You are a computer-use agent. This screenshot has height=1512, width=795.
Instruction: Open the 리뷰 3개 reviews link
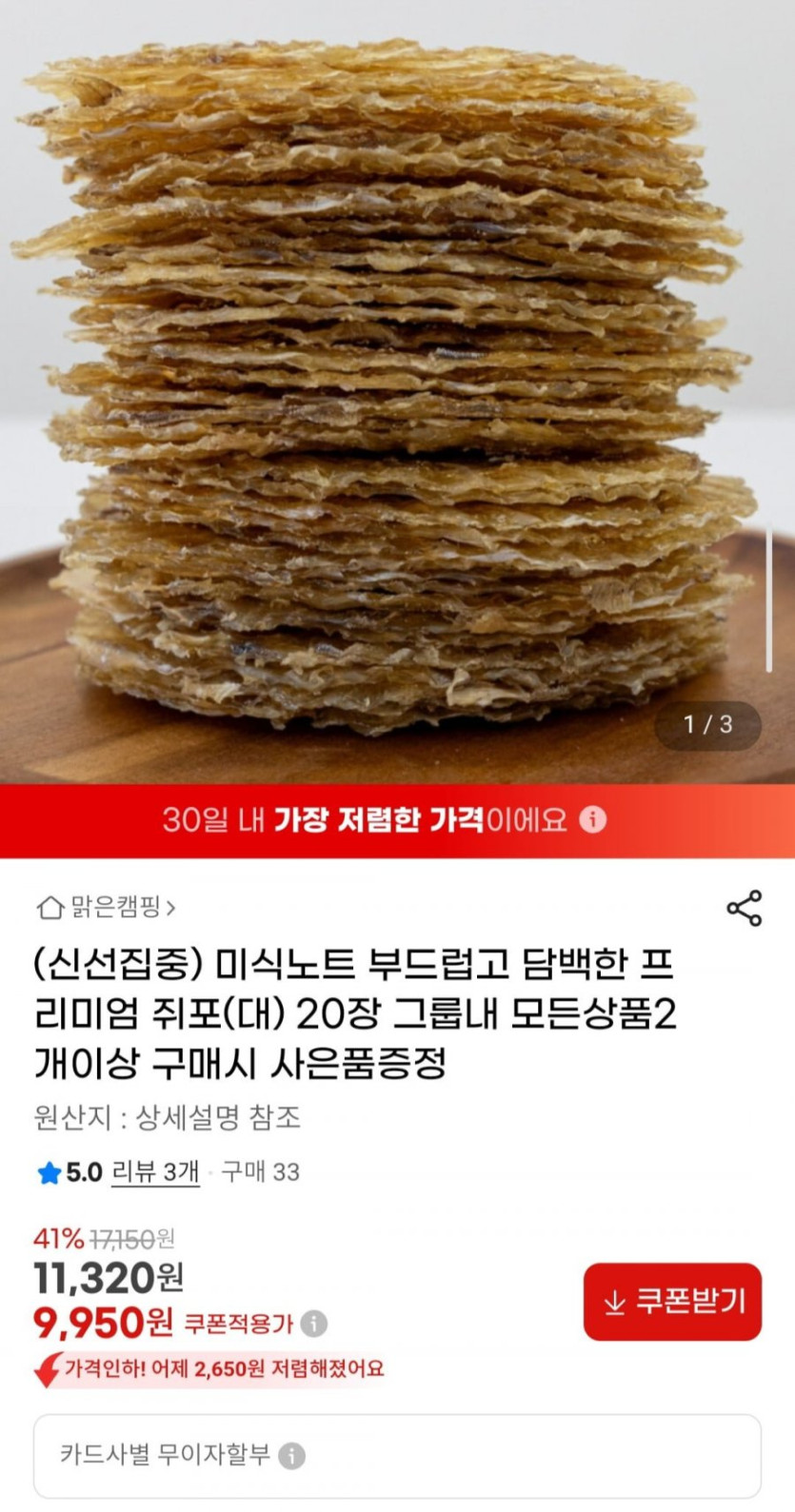click(155, 1172)
